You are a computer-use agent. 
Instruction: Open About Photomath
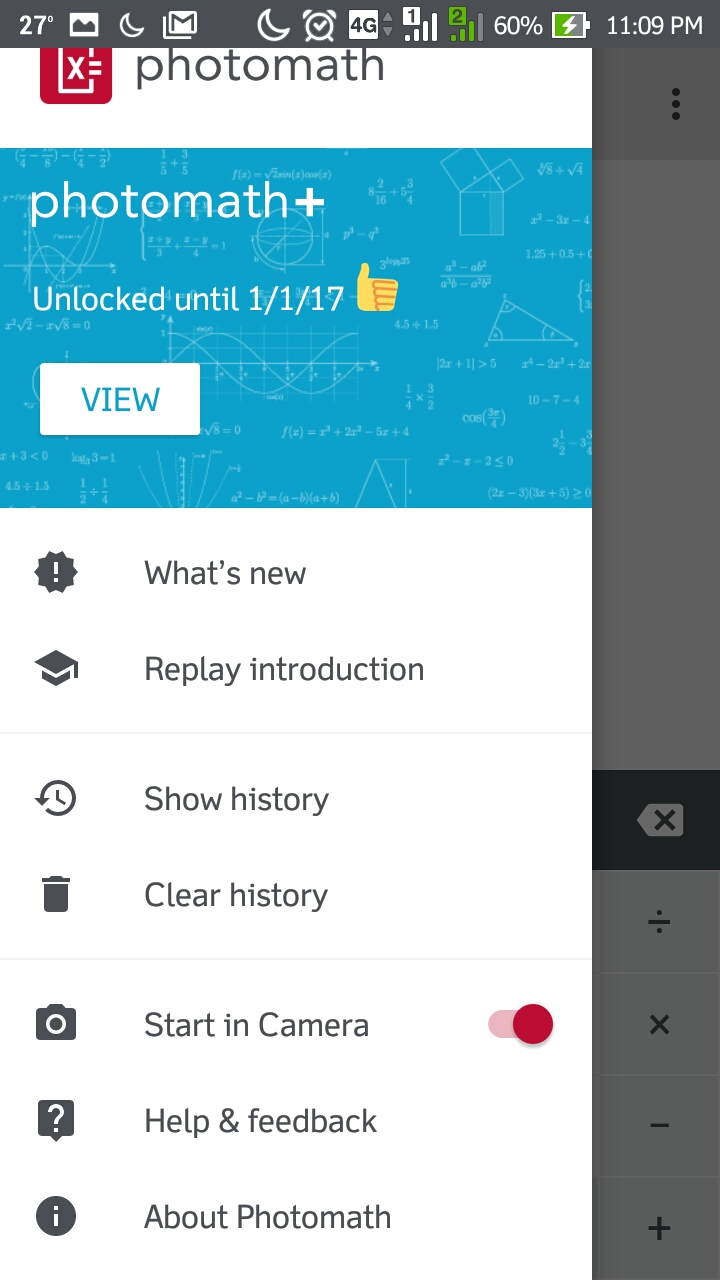[296, 1217]
